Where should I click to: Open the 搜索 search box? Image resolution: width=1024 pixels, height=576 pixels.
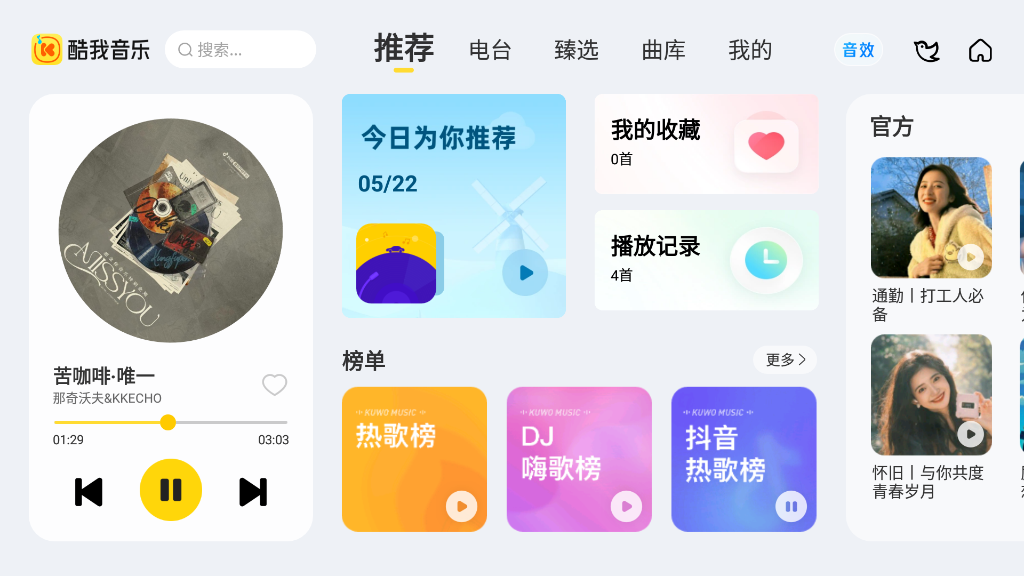pyautogui.click(x=240, y=49)
